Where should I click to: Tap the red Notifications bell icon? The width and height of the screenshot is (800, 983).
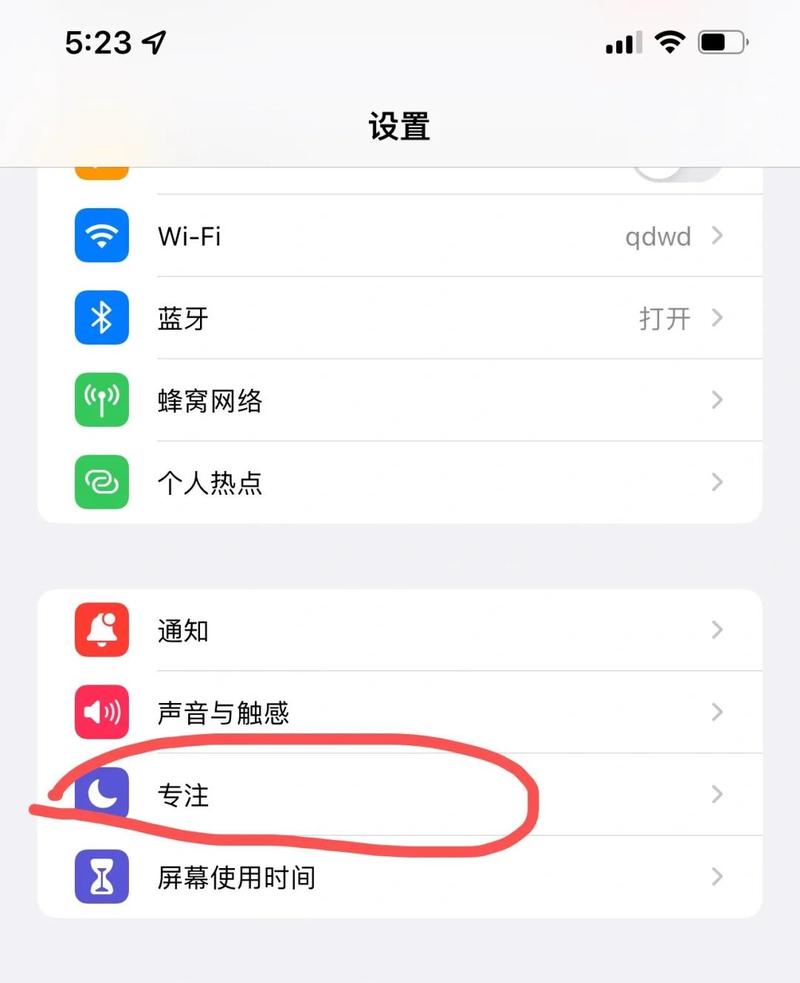tap(101, 630)
